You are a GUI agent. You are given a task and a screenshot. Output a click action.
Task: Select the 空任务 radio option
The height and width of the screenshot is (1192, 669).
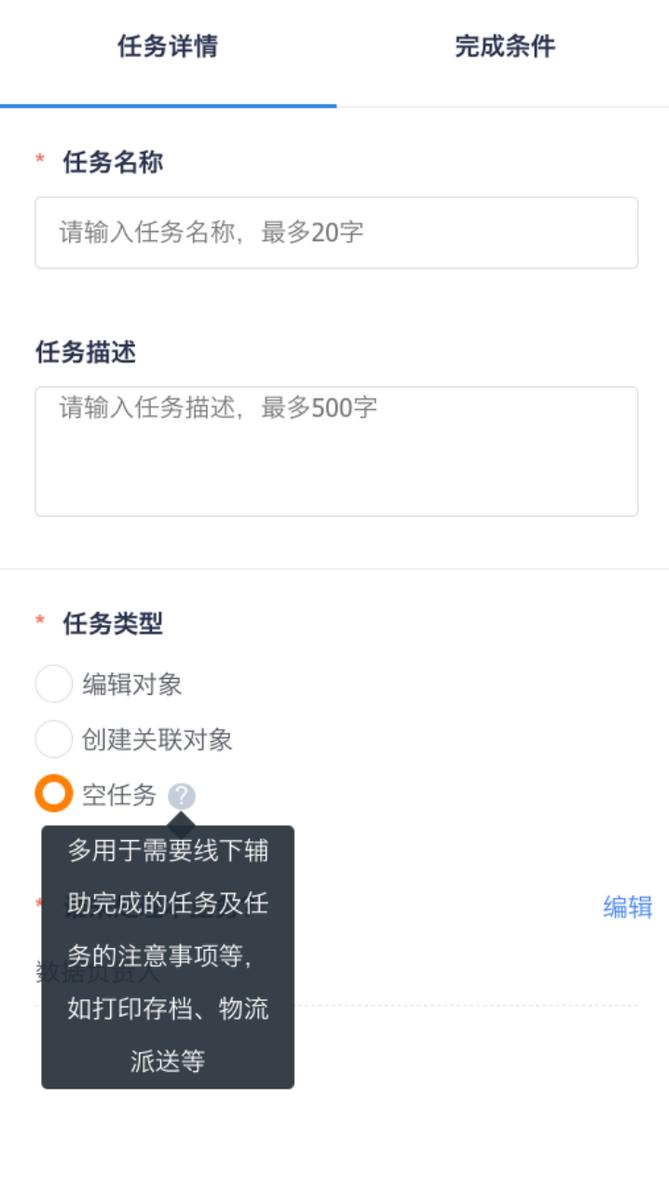coord(54,795)
